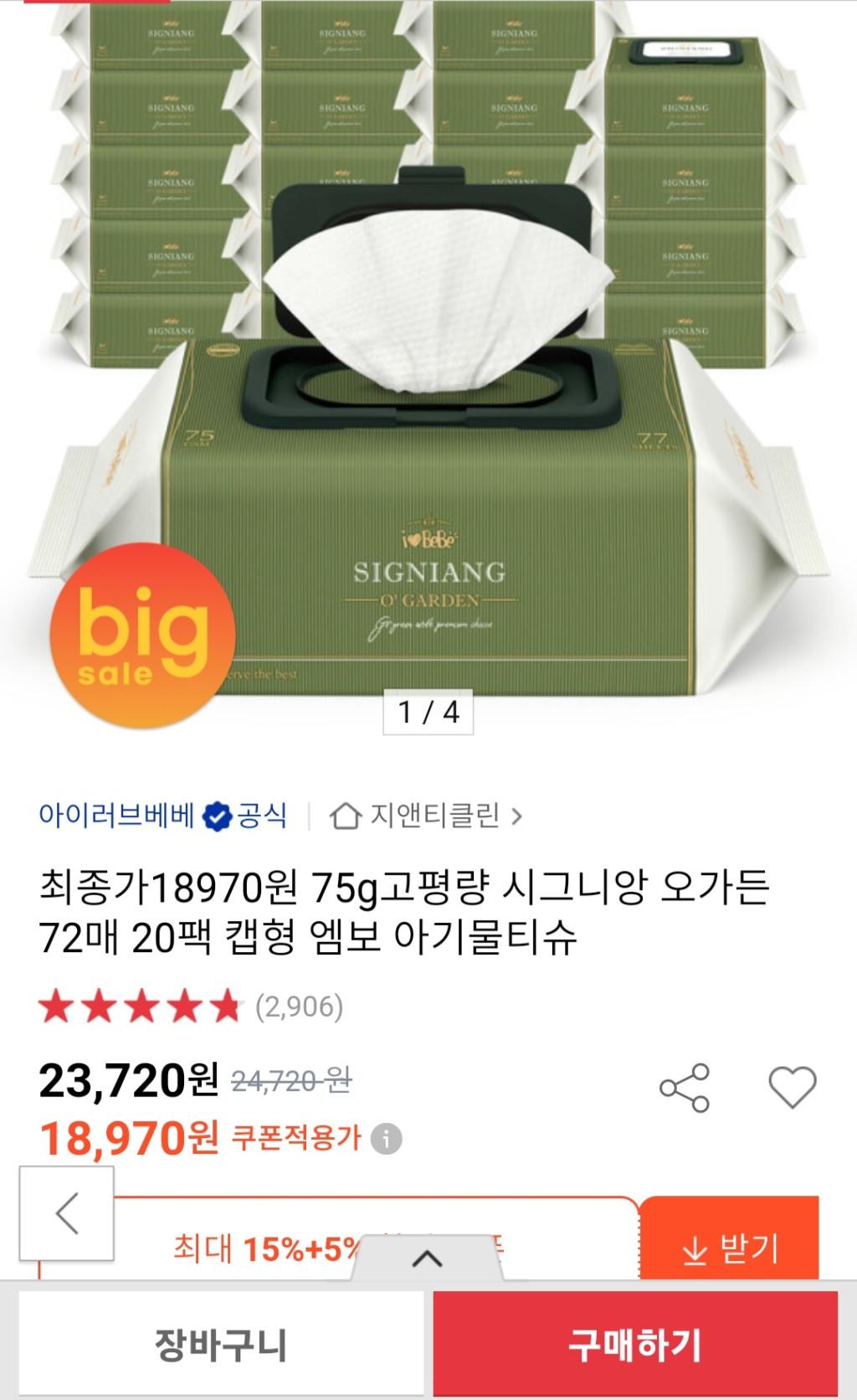Image resolution: width=857 pixels, height=1400 pixels.
Task: Expand the bottom panel with up chevron
Action: click(428, 1258)
